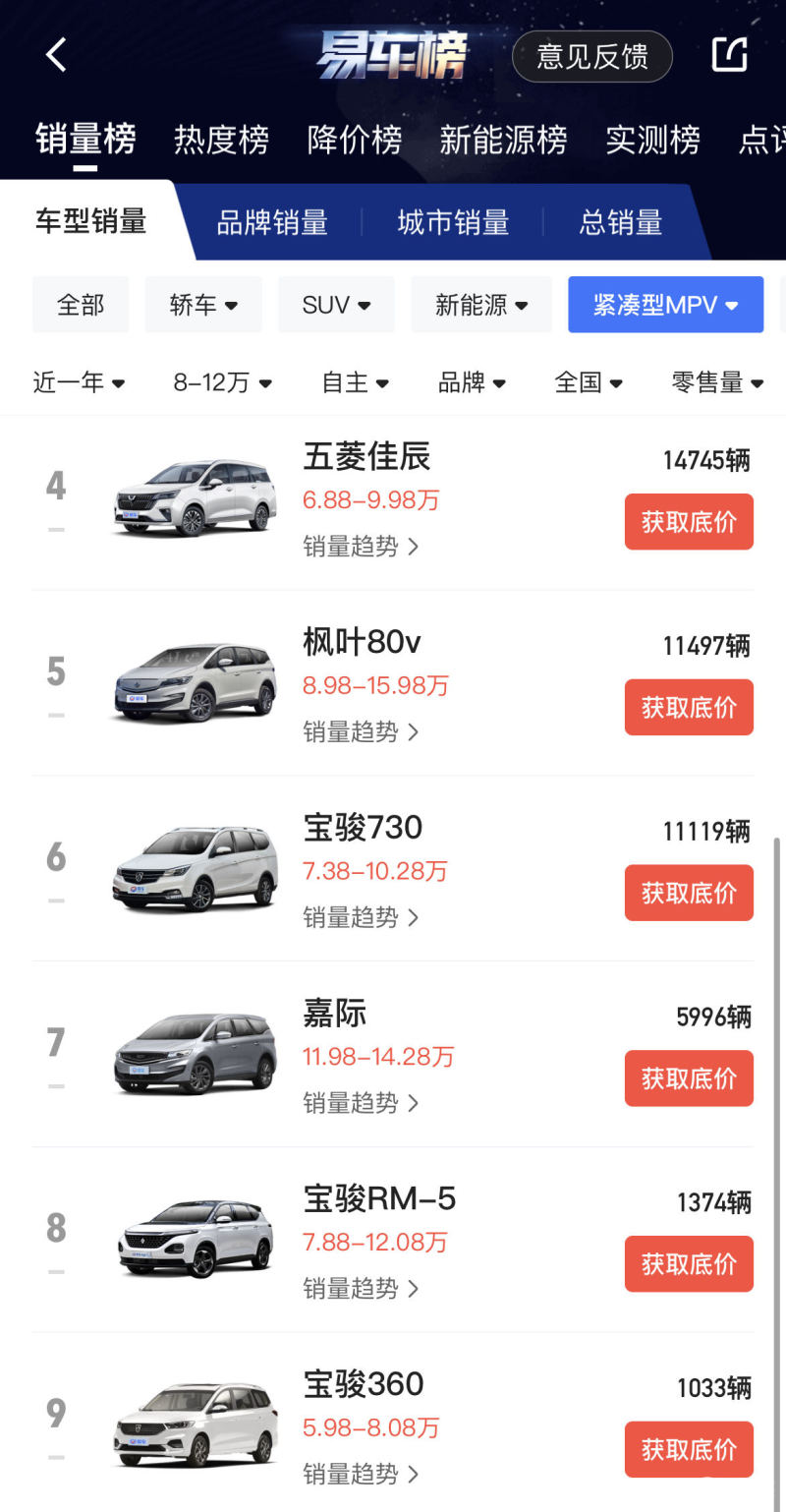Switch to the 热度榜 tab
786x1512 pixels.
pos(220,140)
